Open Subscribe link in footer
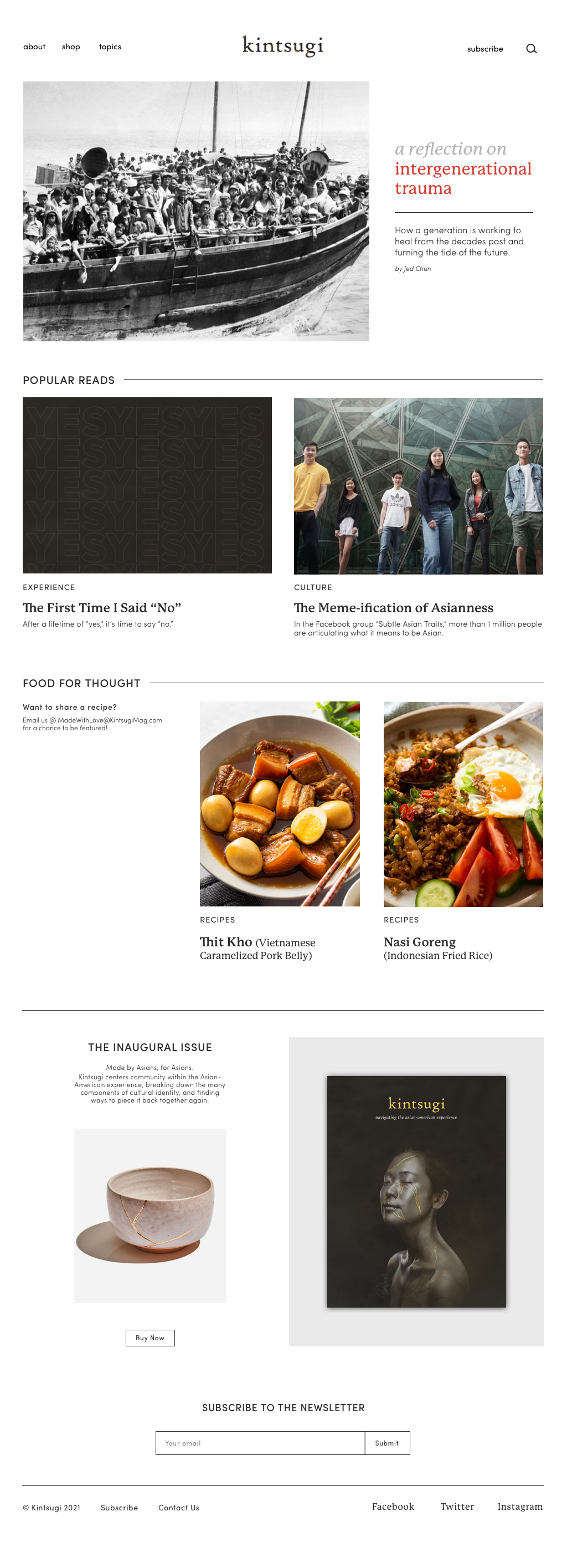567x1568 pixels. (x=119, y=1507)
